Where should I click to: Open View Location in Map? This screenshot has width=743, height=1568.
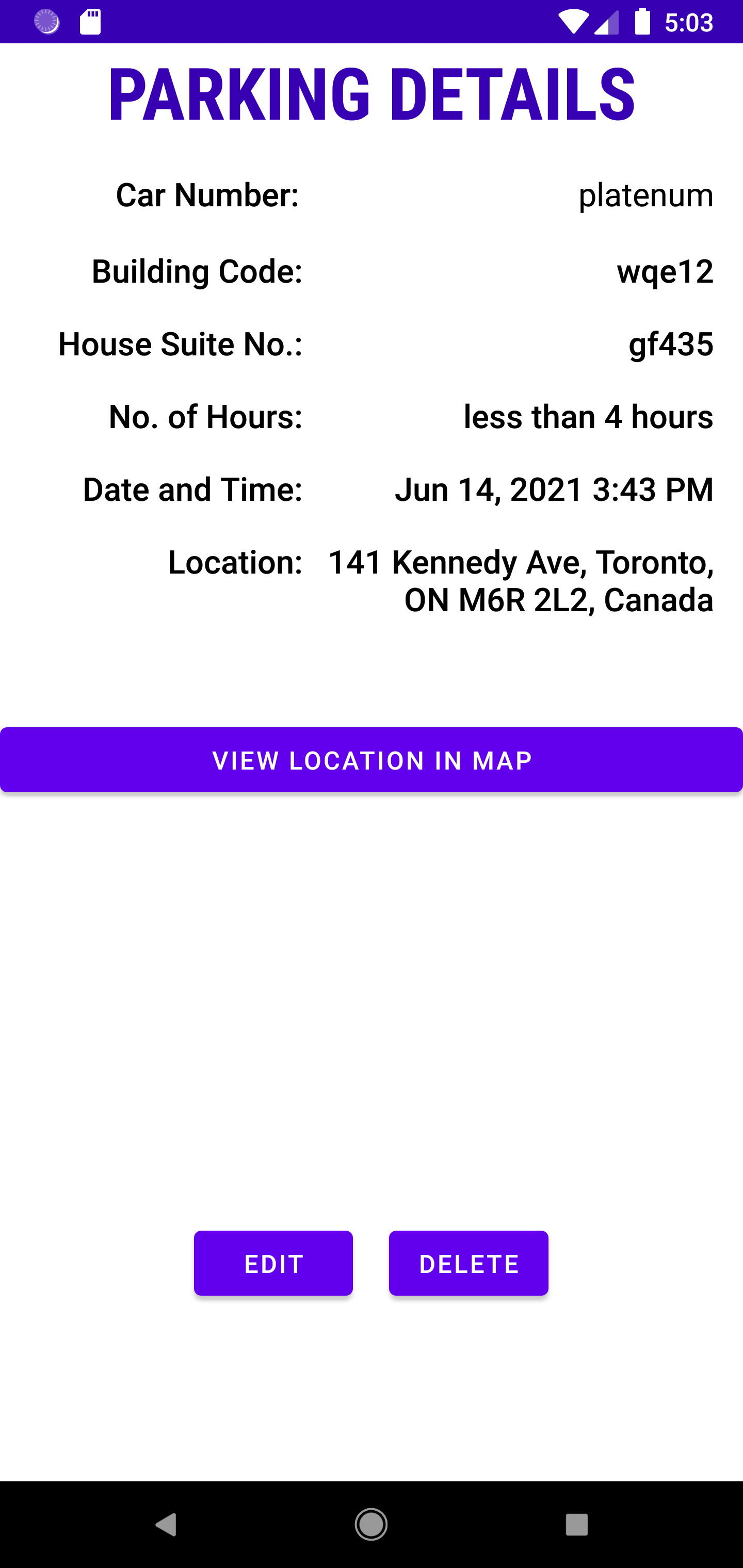(x=372, y=760)
